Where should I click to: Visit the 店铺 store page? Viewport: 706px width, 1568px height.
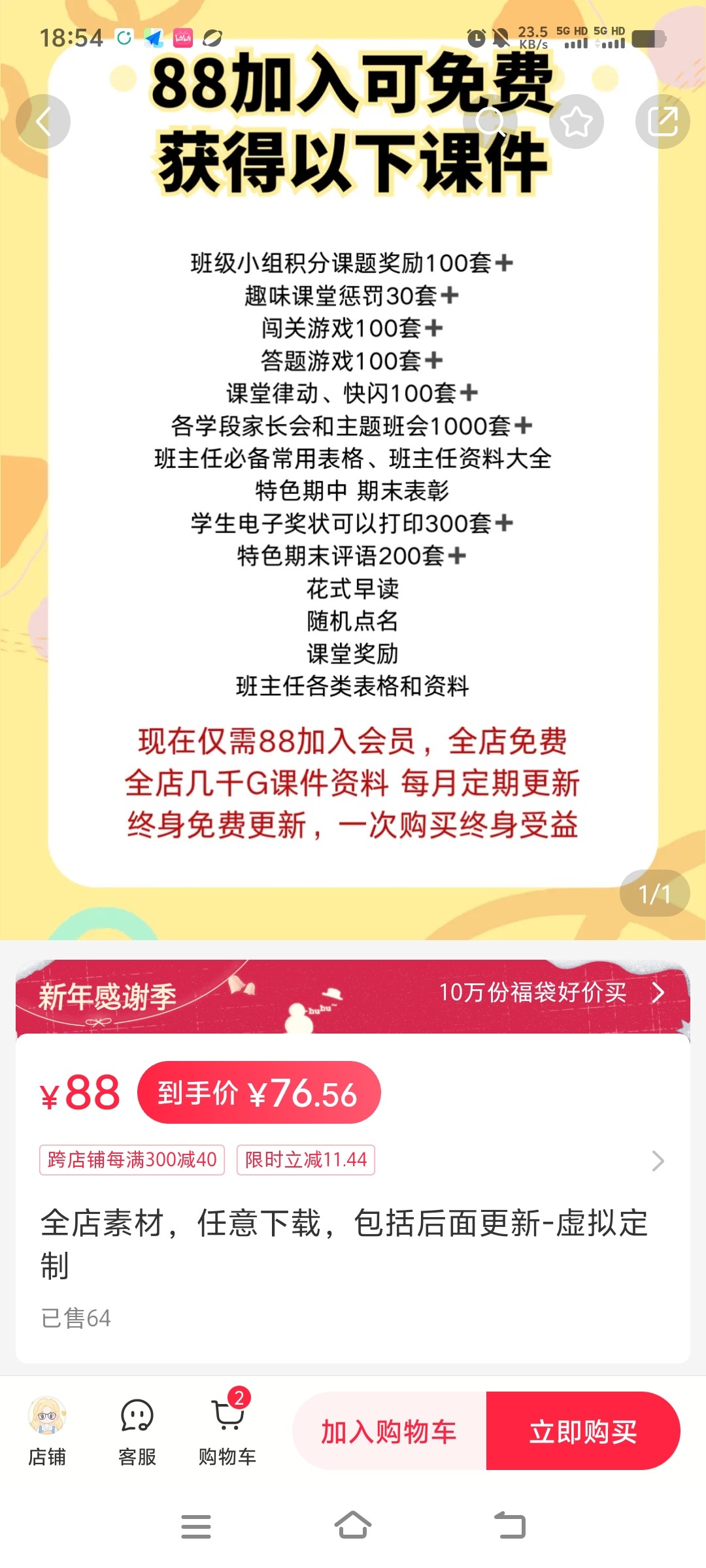click(47, 1432)
